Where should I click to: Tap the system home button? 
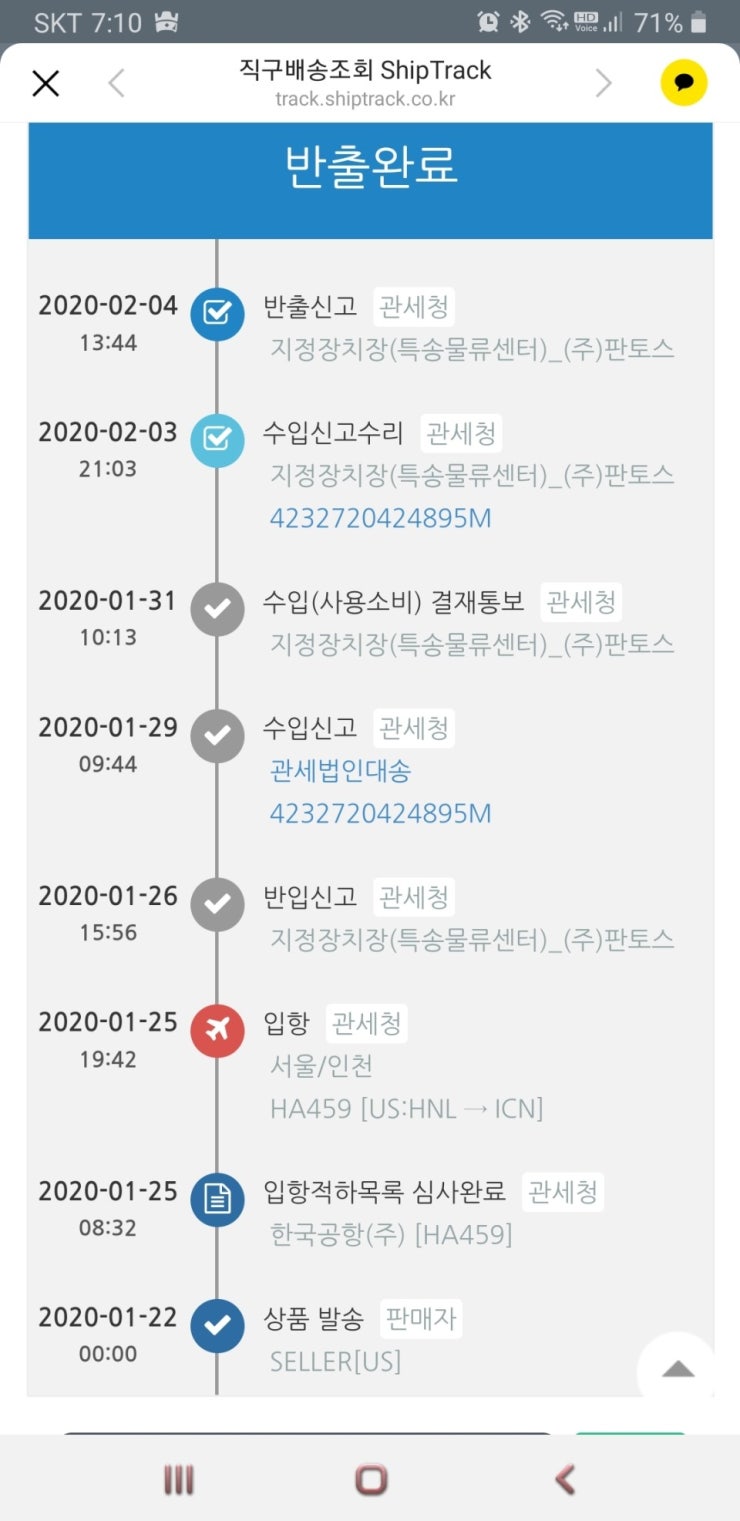371,1479
